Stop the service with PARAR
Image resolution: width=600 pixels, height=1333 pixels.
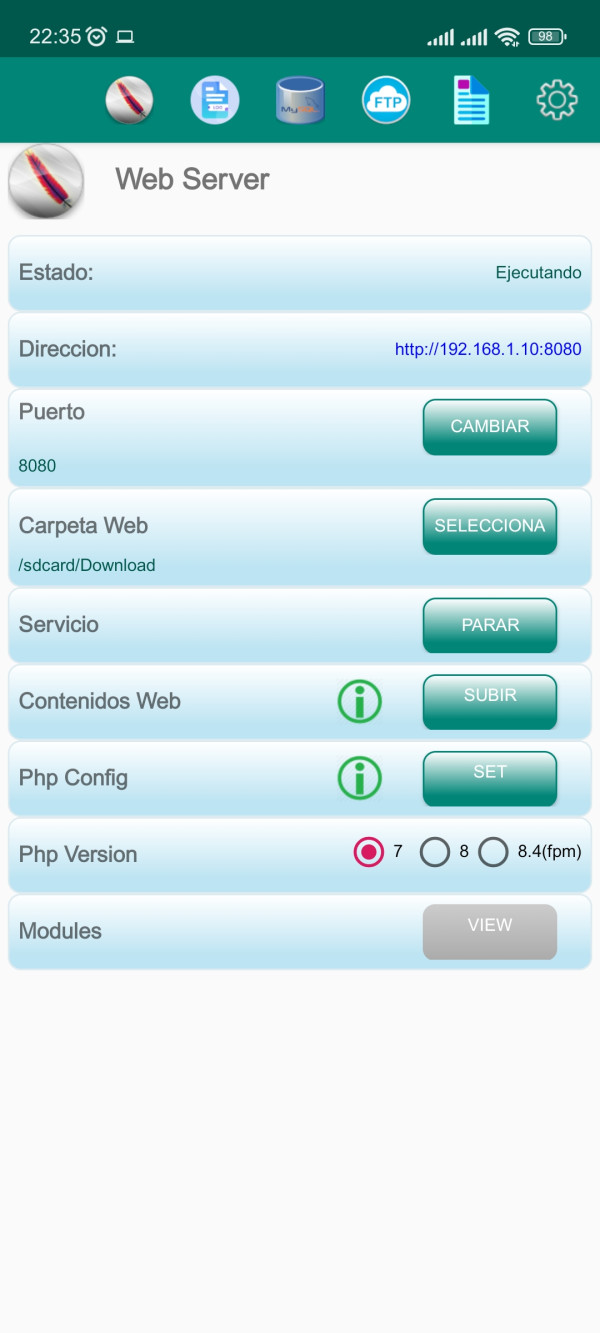click(x=490, y=625)
